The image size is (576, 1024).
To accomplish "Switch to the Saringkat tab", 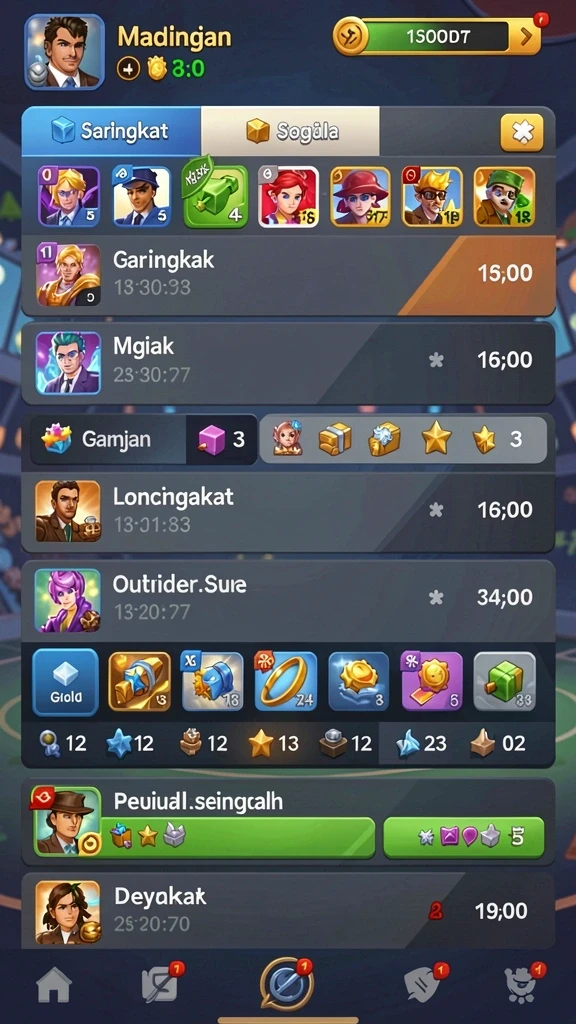I will pos(111,131).
